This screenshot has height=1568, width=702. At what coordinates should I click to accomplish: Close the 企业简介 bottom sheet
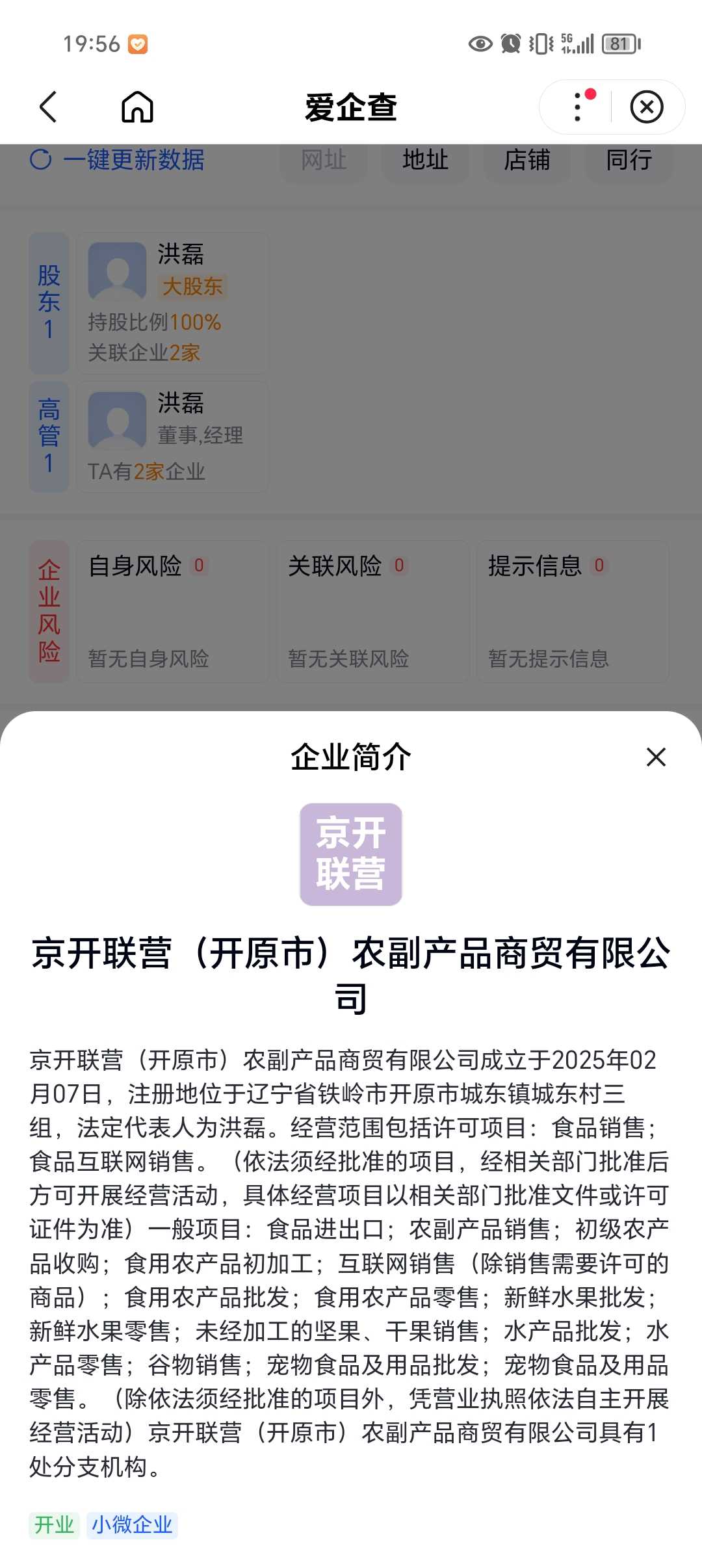click(x=656, y=757)
